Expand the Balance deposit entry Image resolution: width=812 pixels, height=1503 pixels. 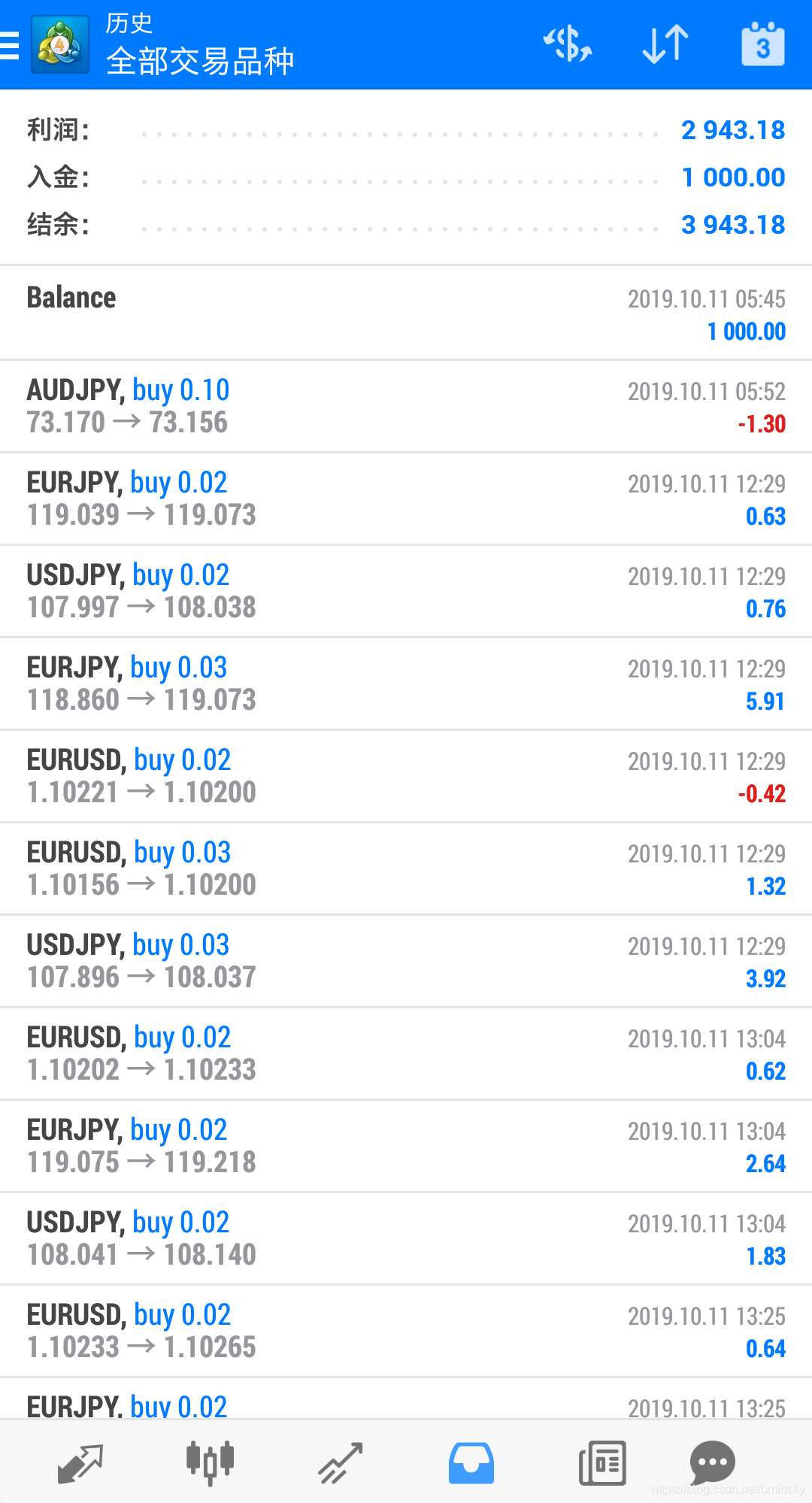click(406, 313)
